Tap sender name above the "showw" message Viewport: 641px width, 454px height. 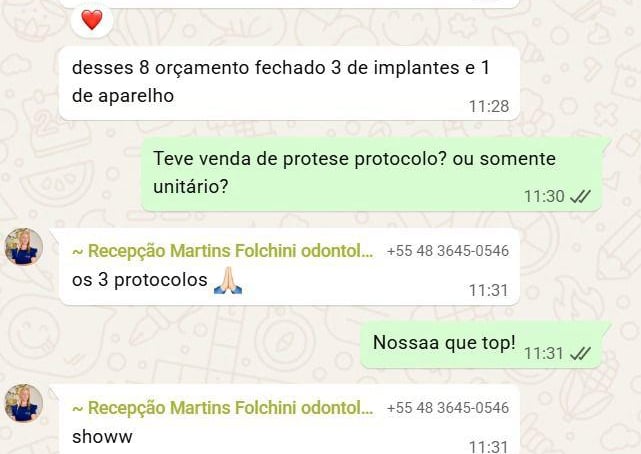[x=222, y=408]
